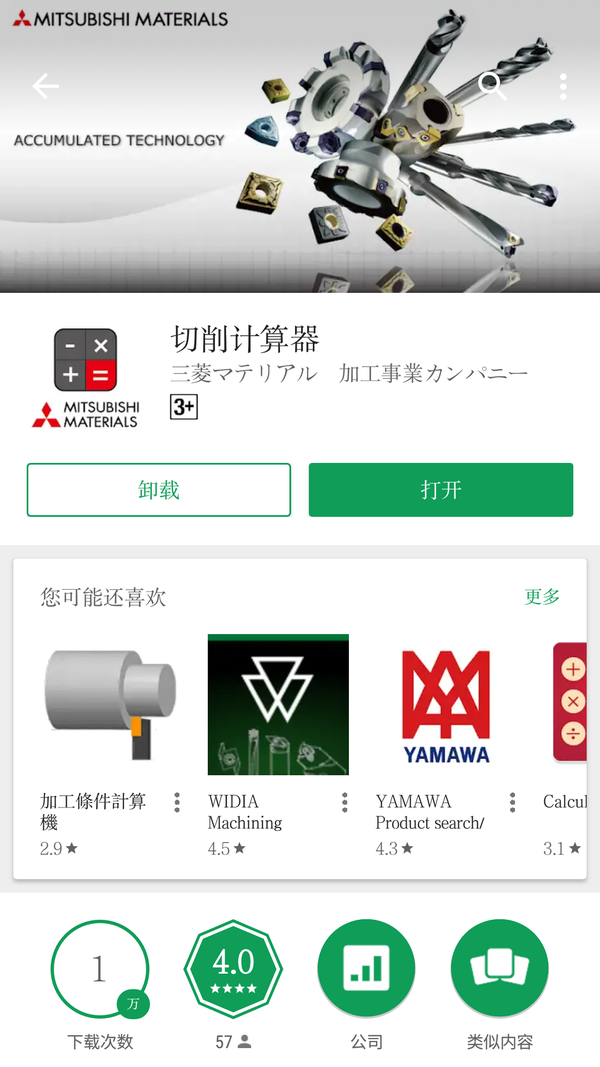Open the options menu for YAMAWA Product search
600x1067 pixels.
(512, 802)
